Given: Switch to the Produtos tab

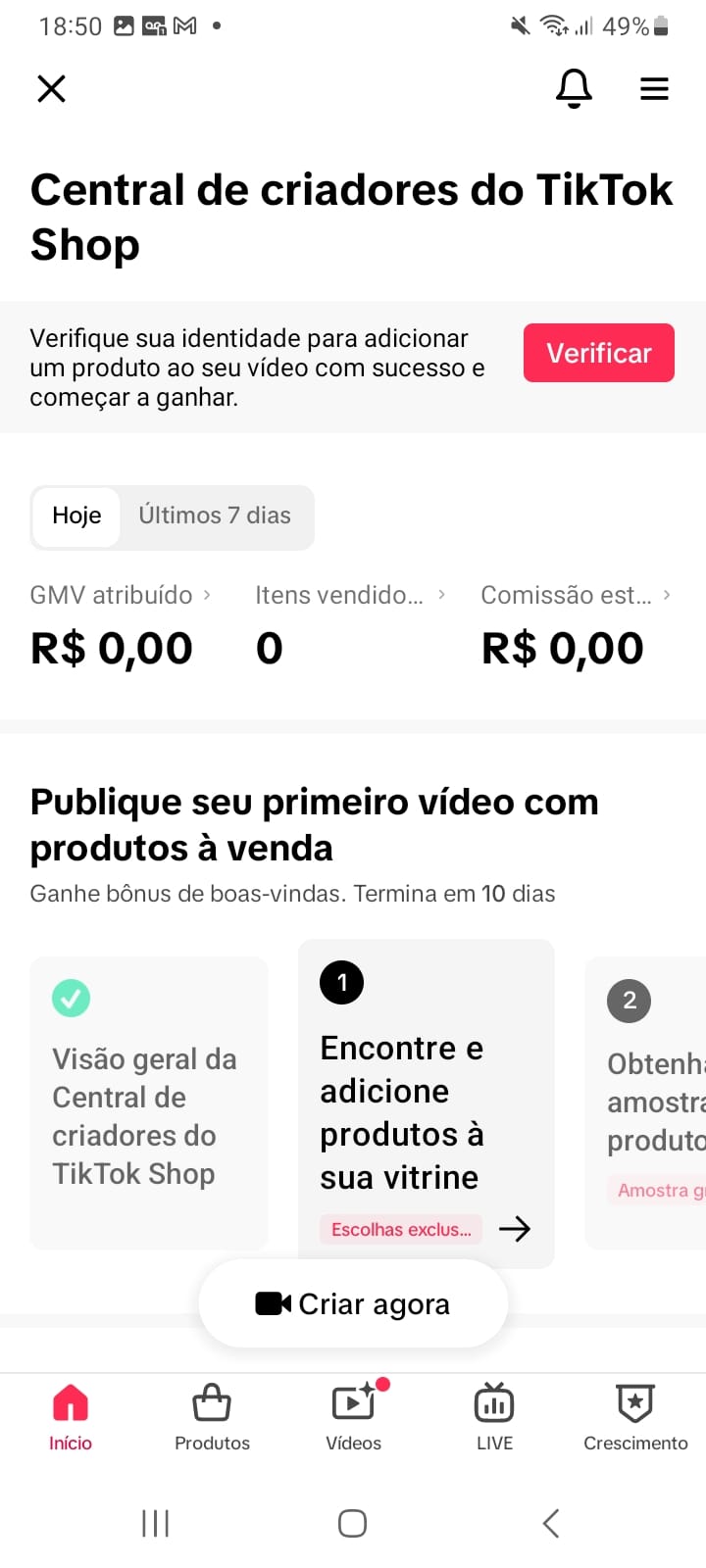Looking at the screenshot, I should (x=212, y=1417).
